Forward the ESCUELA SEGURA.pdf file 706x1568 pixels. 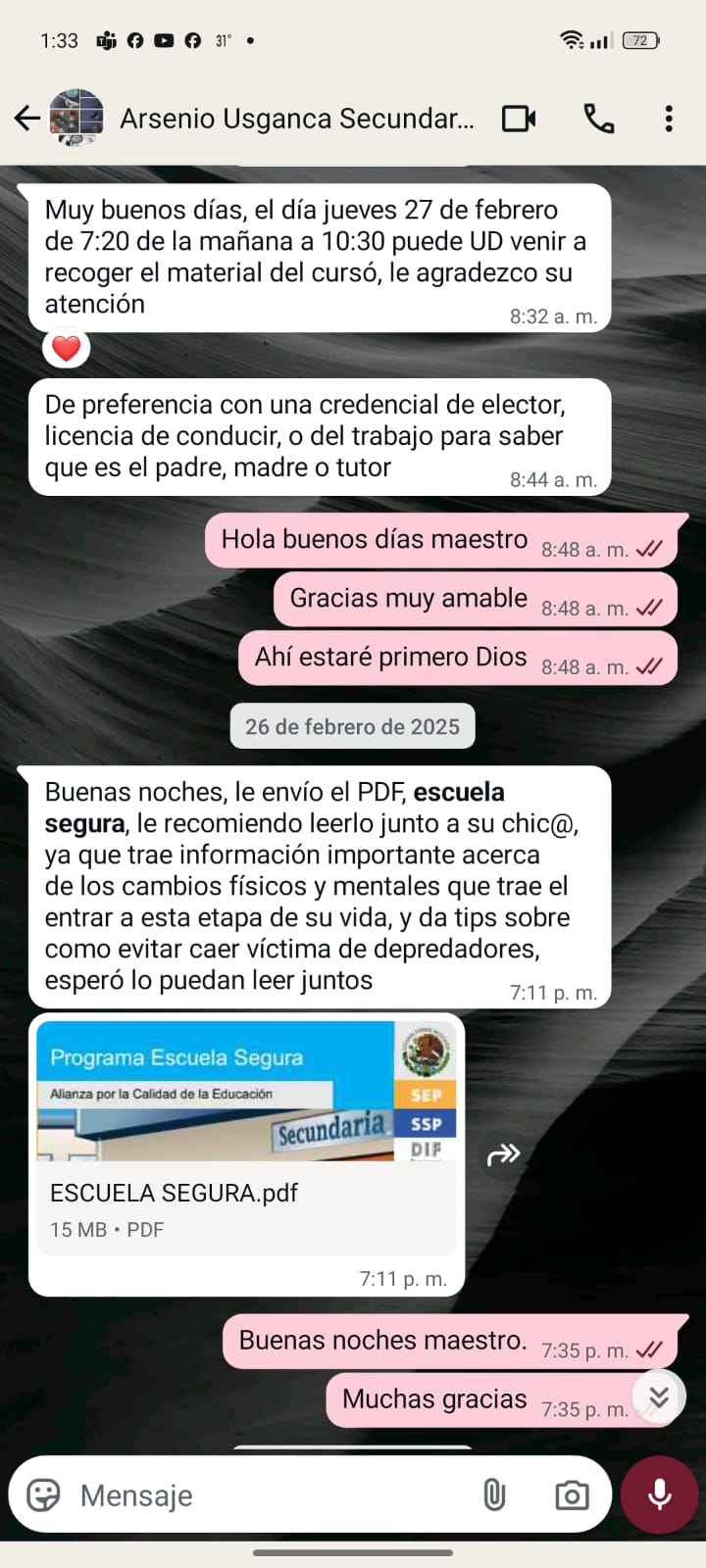tap(503, 1154)
